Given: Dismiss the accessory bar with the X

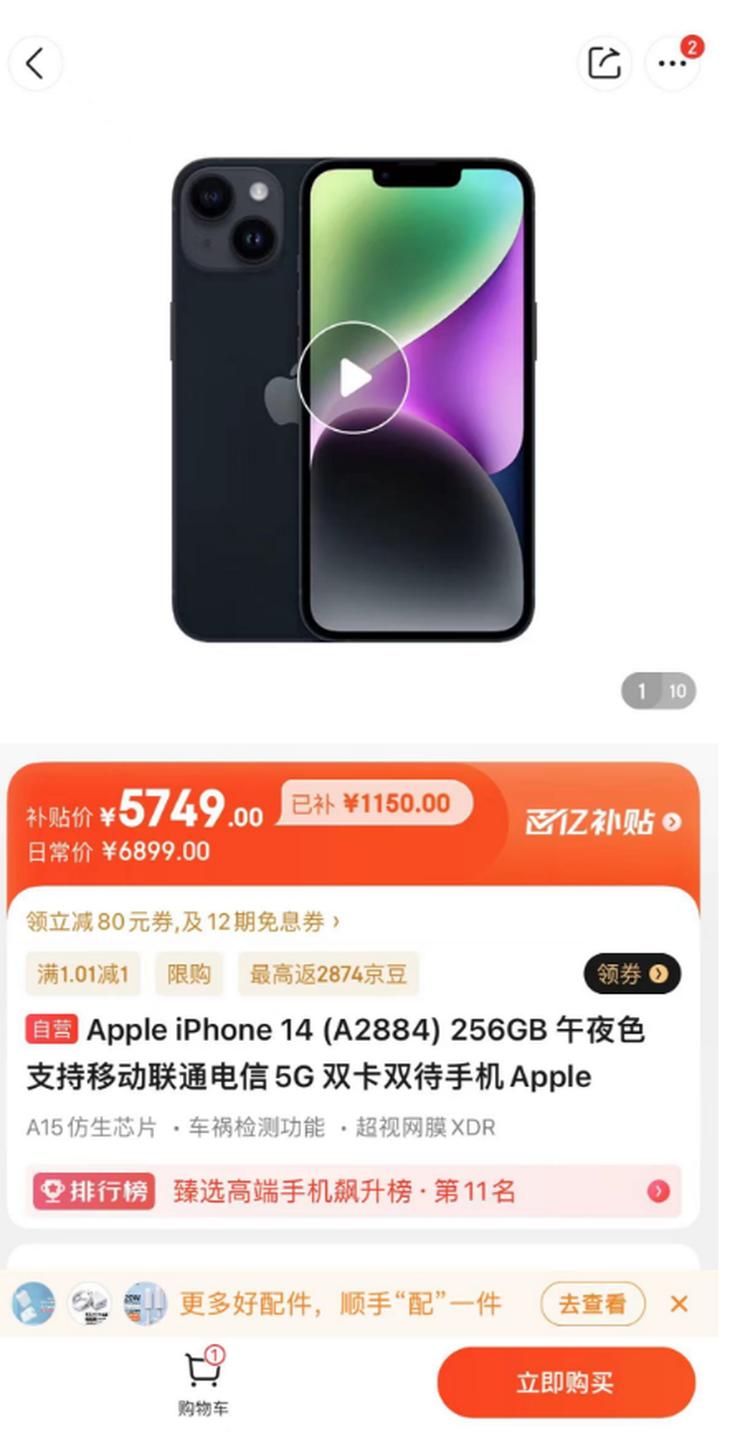Looking at the screenshot, I should click(679, 1304).
